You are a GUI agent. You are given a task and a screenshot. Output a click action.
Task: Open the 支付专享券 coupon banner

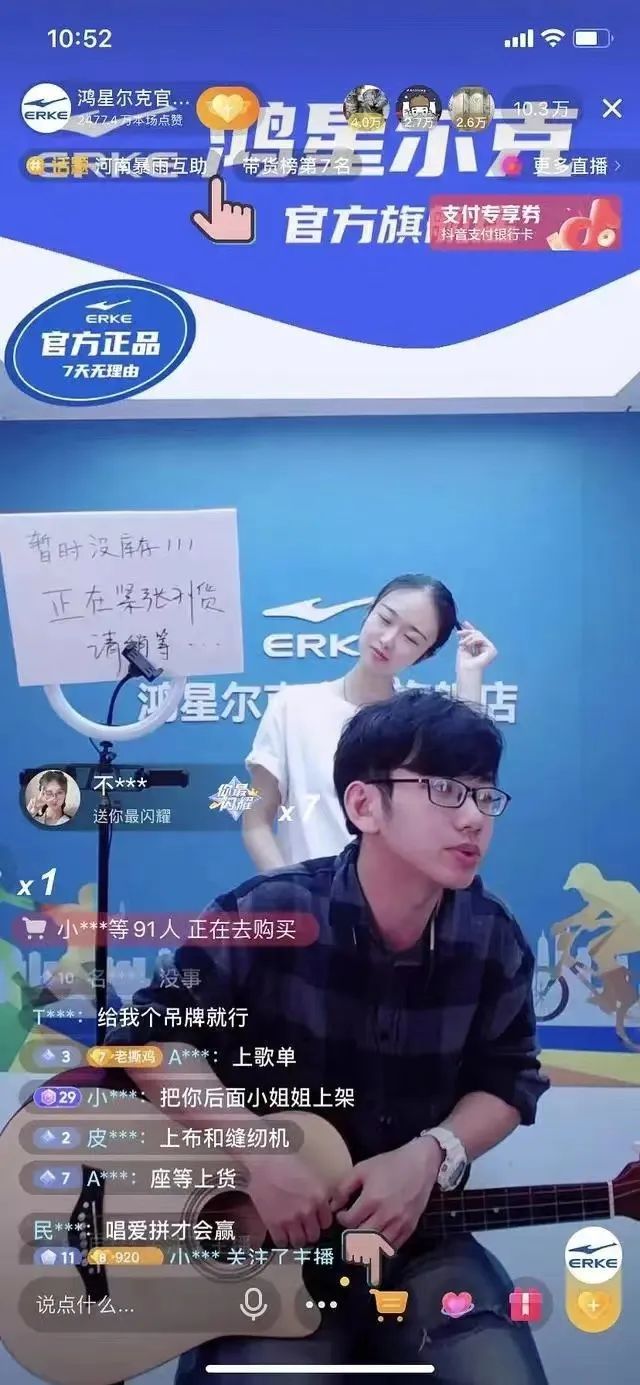(x=525, y=222)
